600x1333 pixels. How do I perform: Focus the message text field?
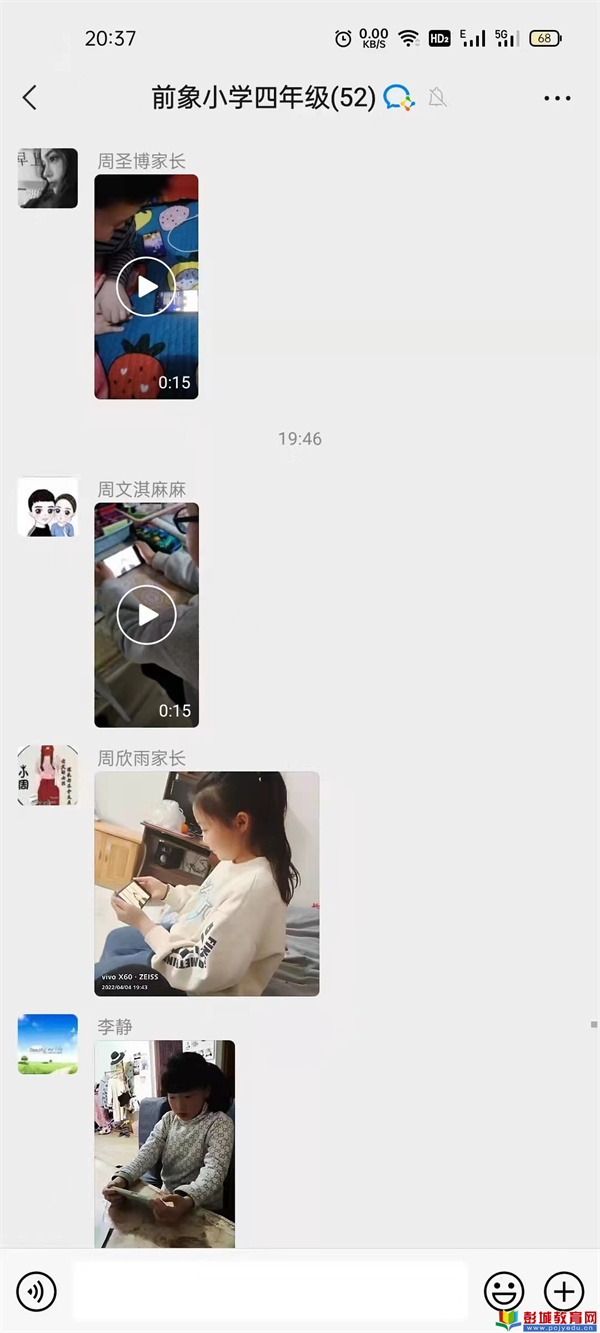[x=270, y=1291]
